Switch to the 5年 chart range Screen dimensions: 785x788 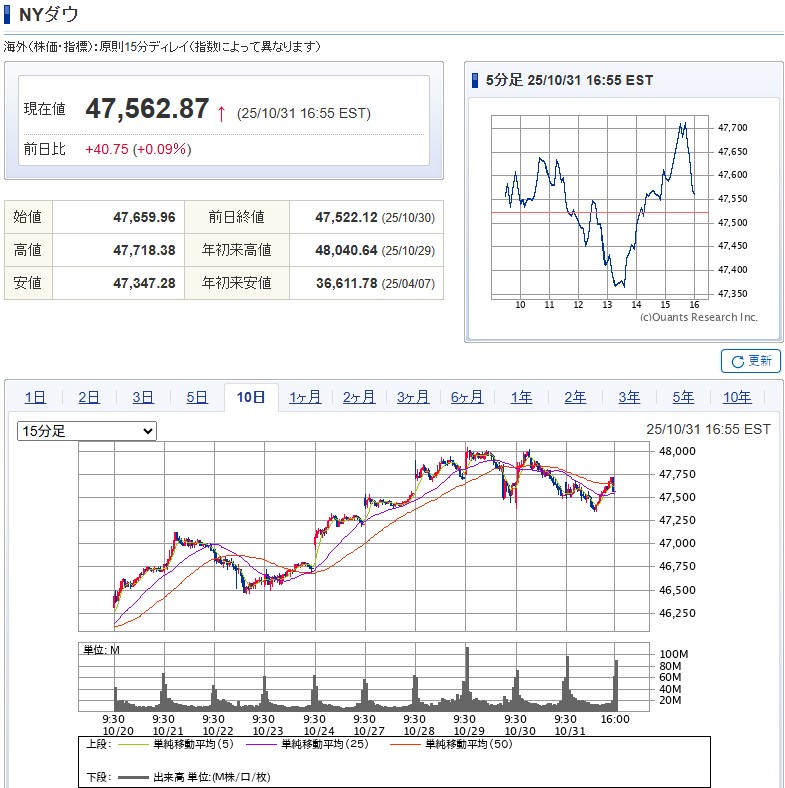pyautogui.click(x=683, y=397)
